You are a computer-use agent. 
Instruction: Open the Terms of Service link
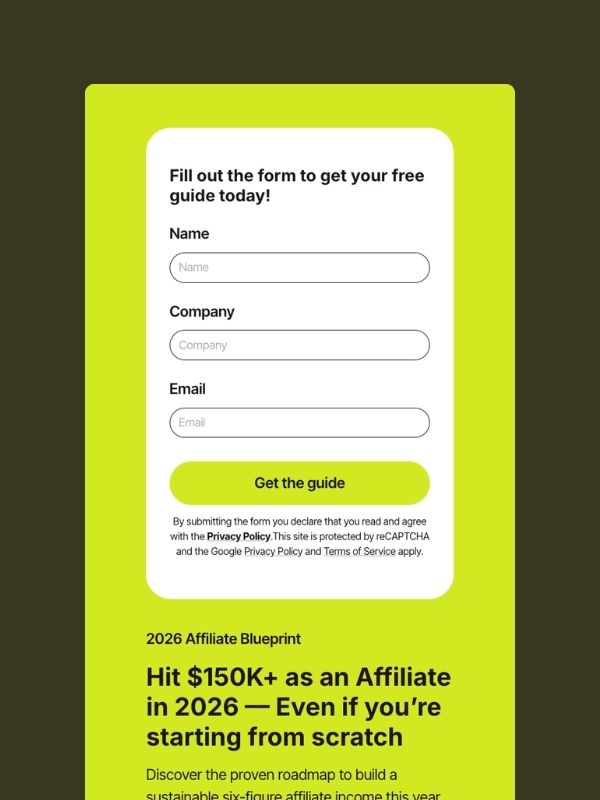pyautogui.click(x=359, y=551)
